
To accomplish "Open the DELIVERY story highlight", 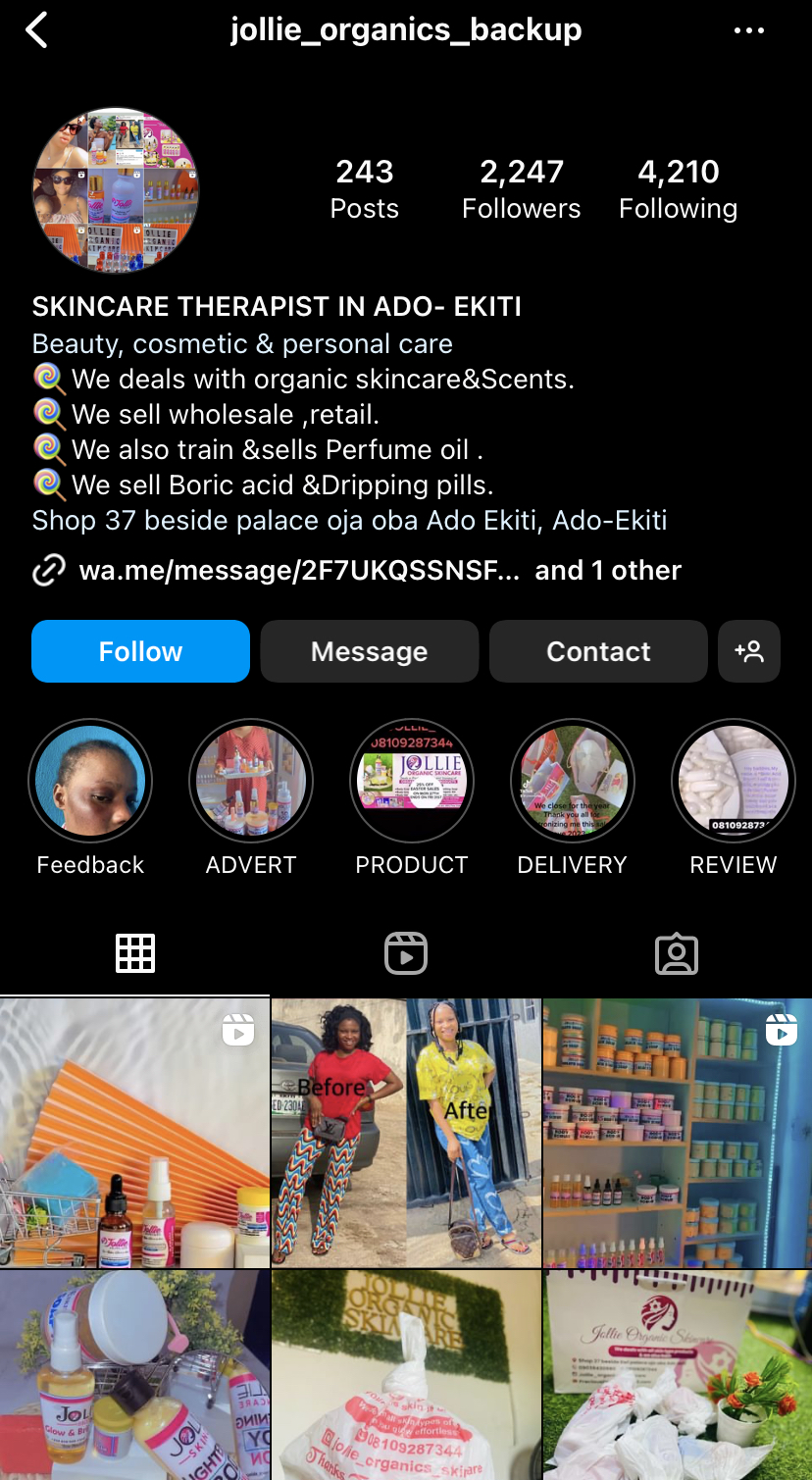I will pyautogui.click(x=572, y=780).
